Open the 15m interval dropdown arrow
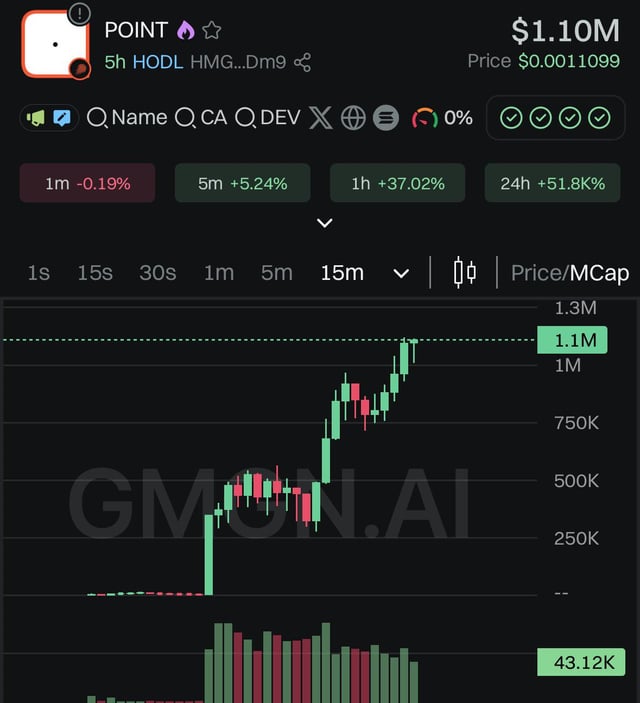Viewport: 640px width, 703px height. click(401, 273)
